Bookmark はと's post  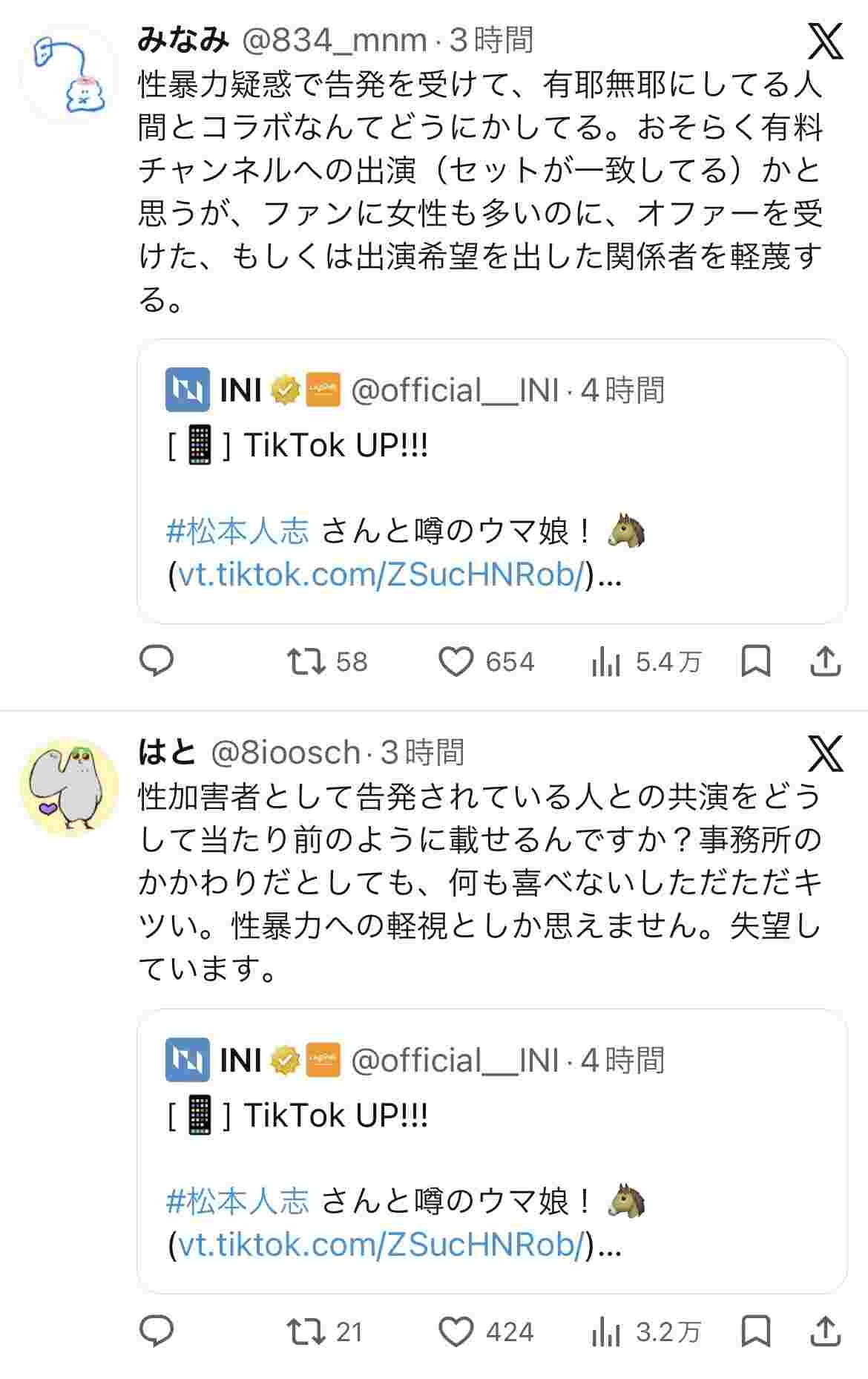click(x=756, y=1331)
